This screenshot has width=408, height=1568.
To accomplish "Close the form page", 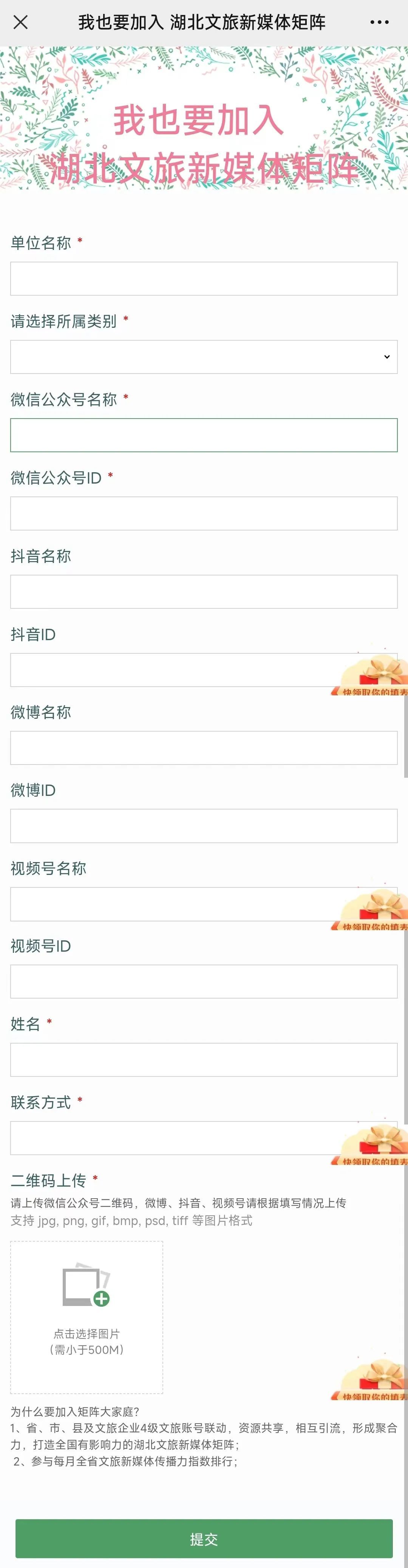I will click(x=20, y=23).
